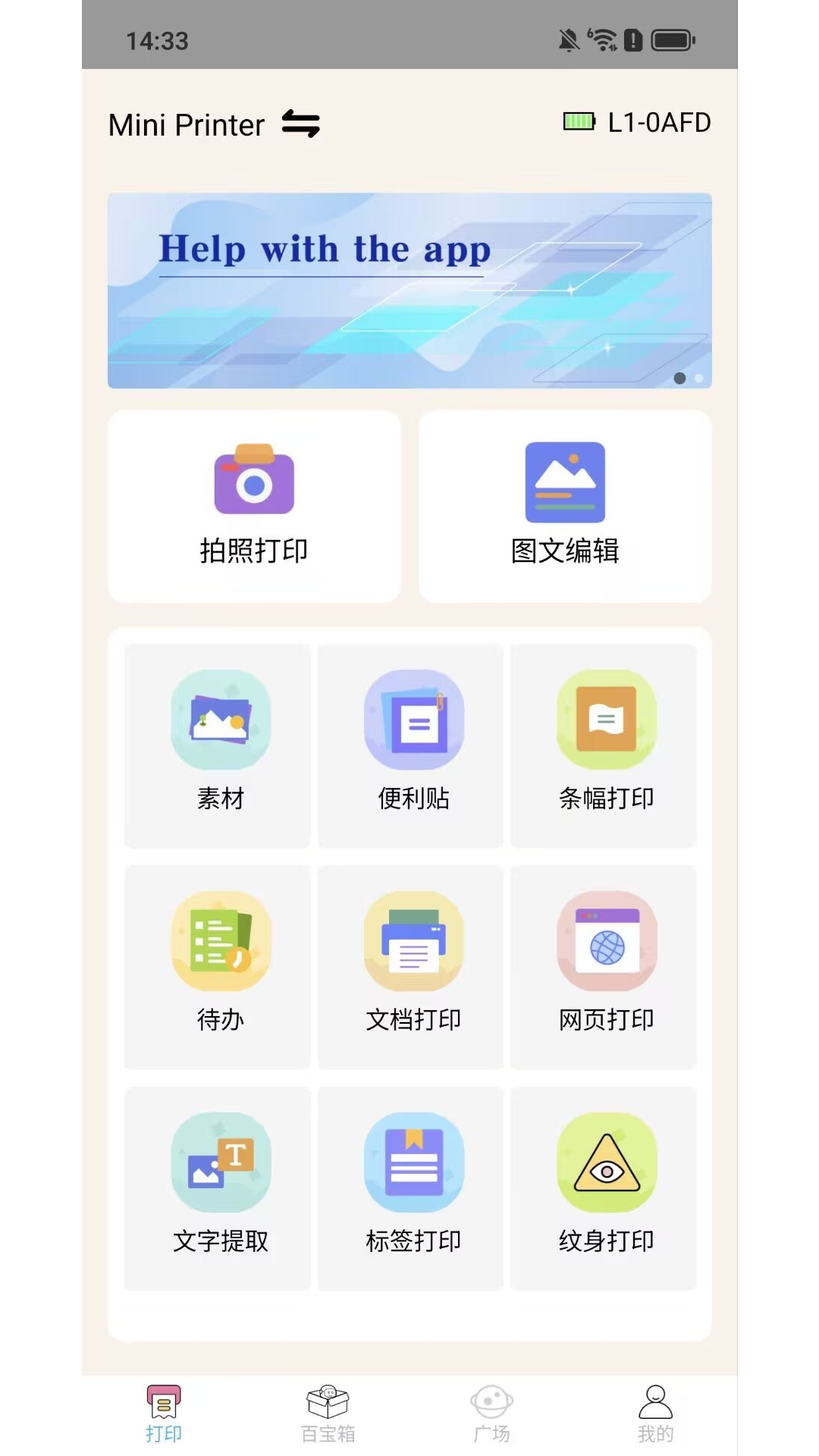Go to the 广场 tab
Viewport: 819px width, 1456px height.
click(491, 1414)
